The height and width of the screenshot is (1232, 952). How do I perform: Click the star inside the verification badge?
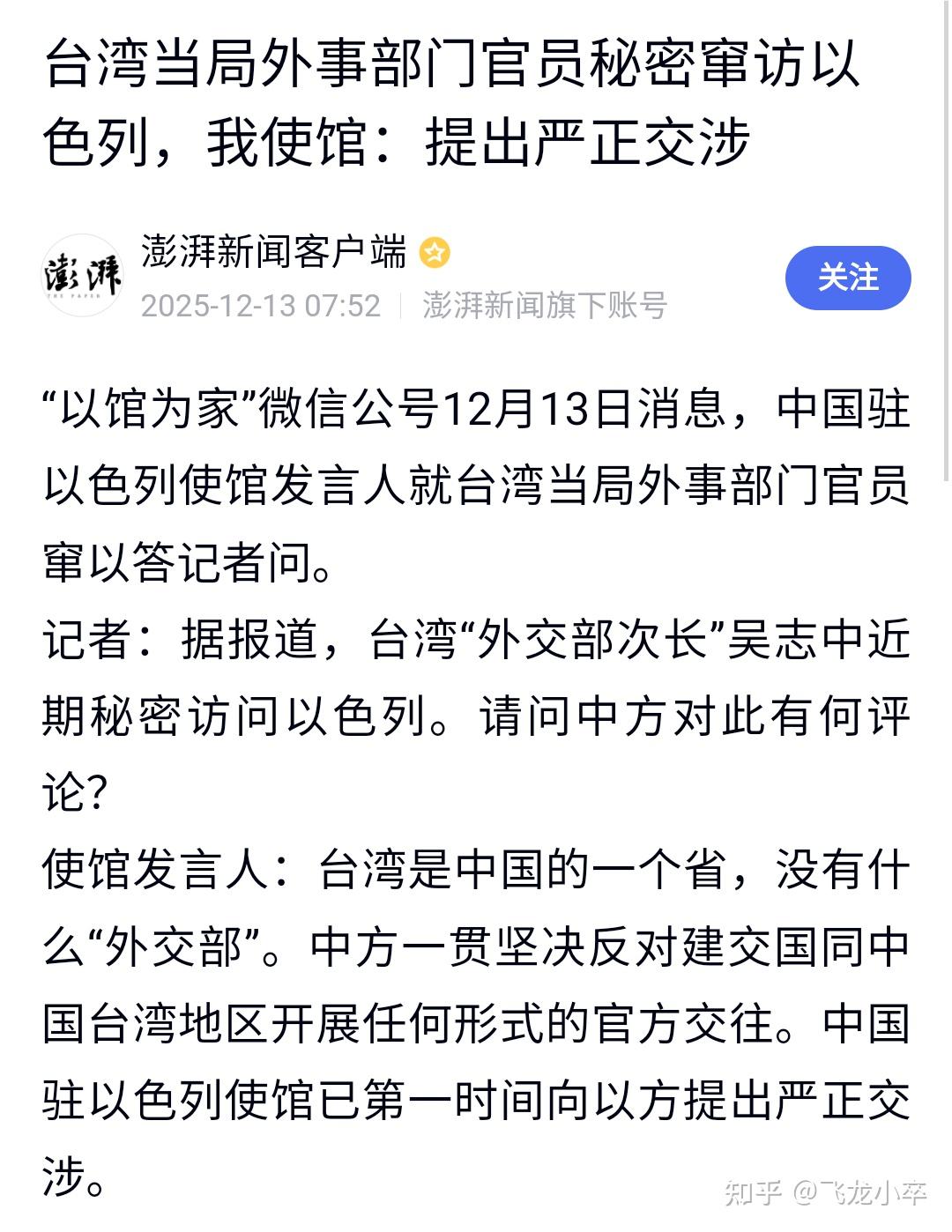[x=433, y=251]
